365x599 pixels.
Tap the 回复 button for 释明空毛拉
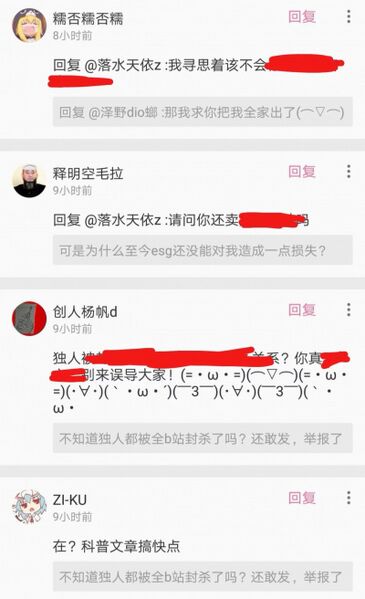302,172
